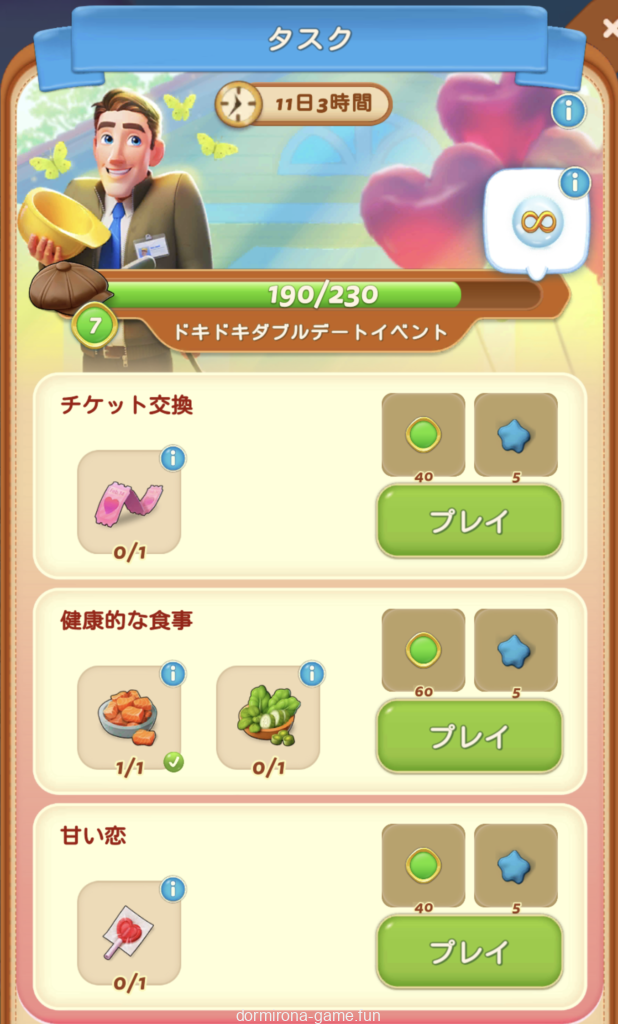
Task: Open event info icon near the timer
Action: coord(568,110)
